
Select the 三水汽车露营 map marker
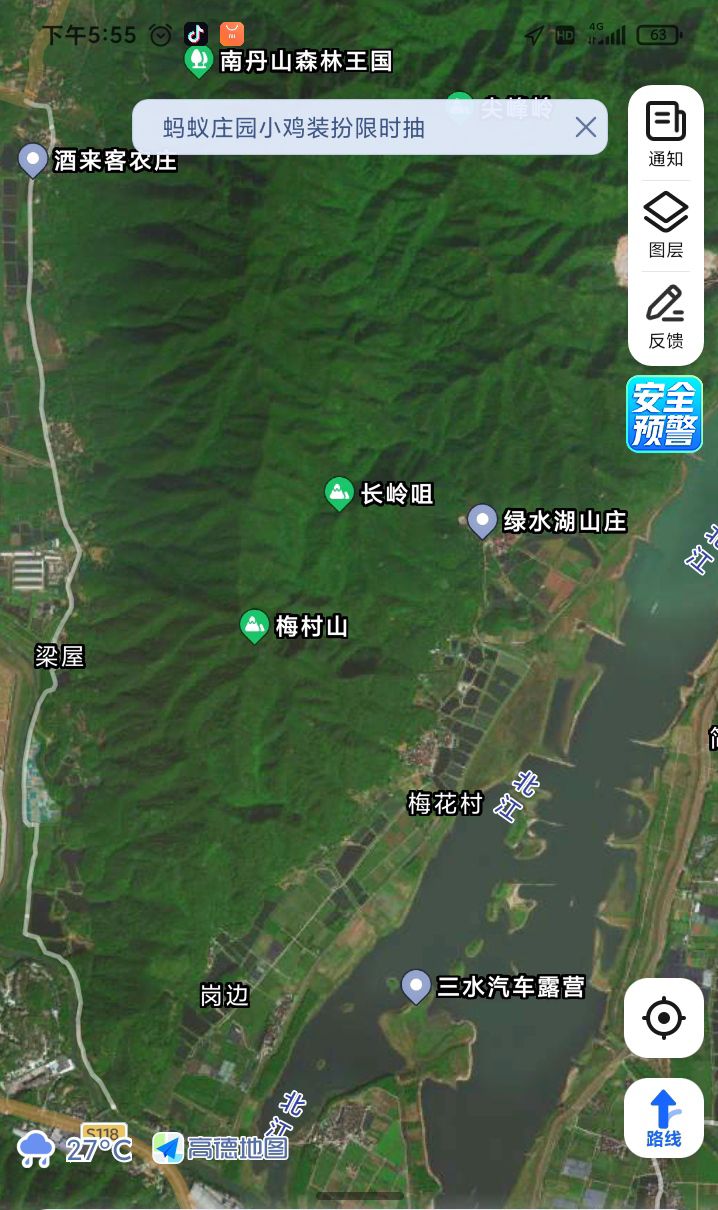coord(416,986)
